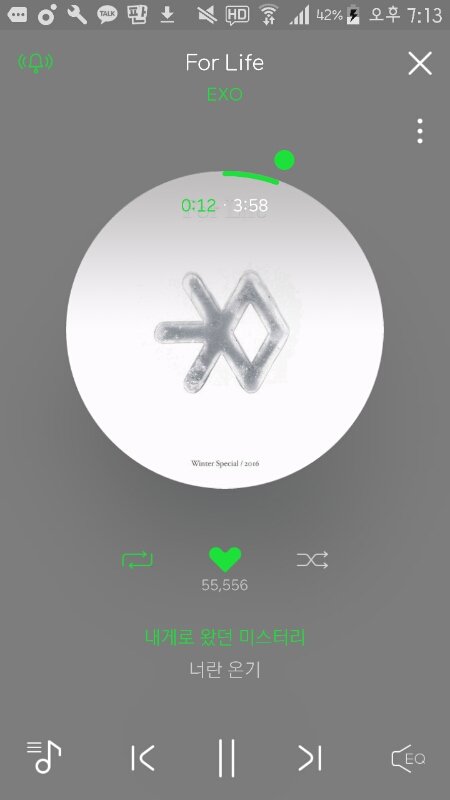Open the artist page for EXO
Screen dimensions: 450x800
point(225,94)
